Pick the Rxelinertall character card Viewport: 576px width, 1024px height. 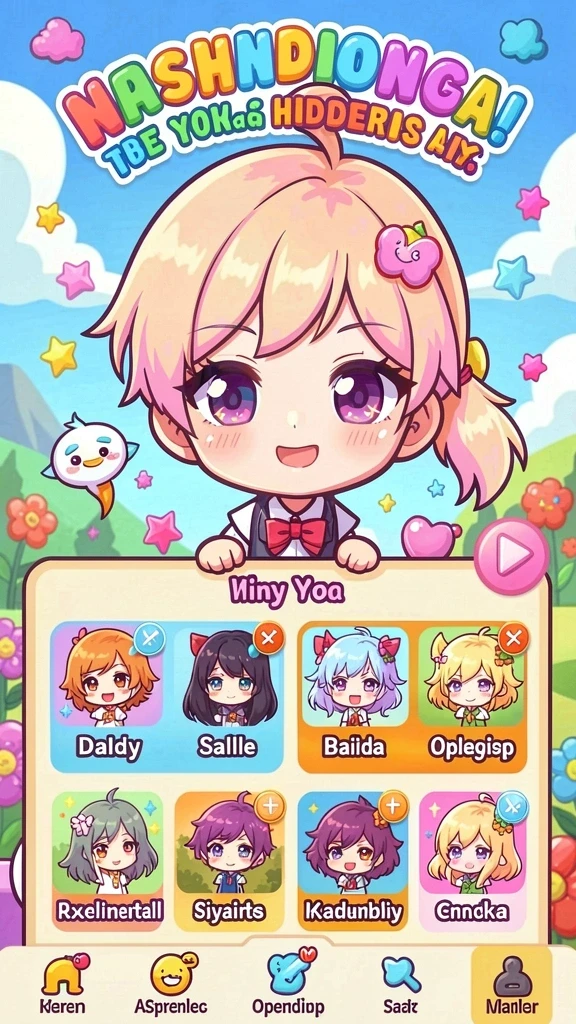pyautogui.click(x=108, y=861)
